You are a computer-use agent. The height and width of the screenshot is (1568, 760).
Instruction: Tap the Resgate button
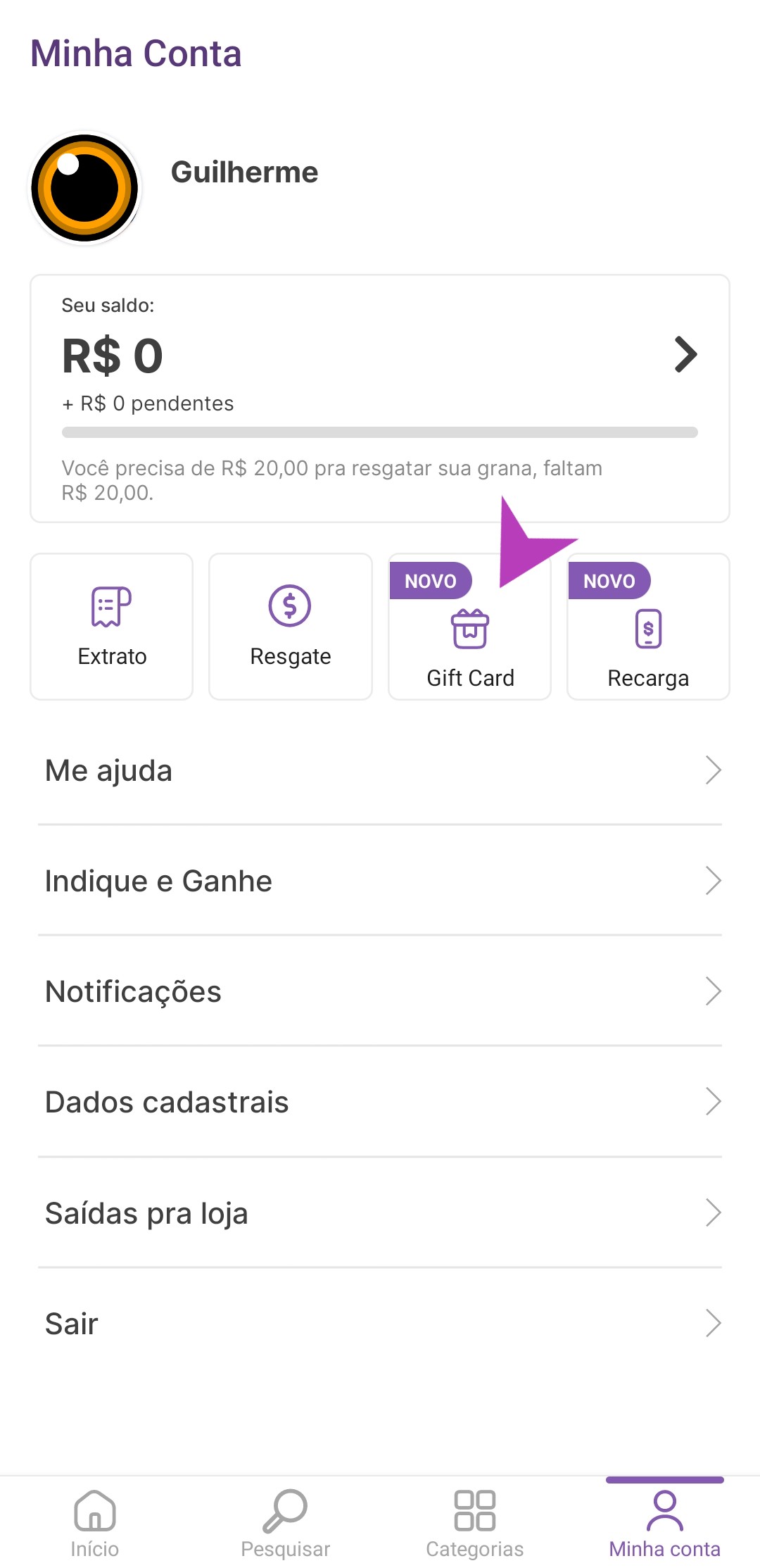[x=291, y=627]
